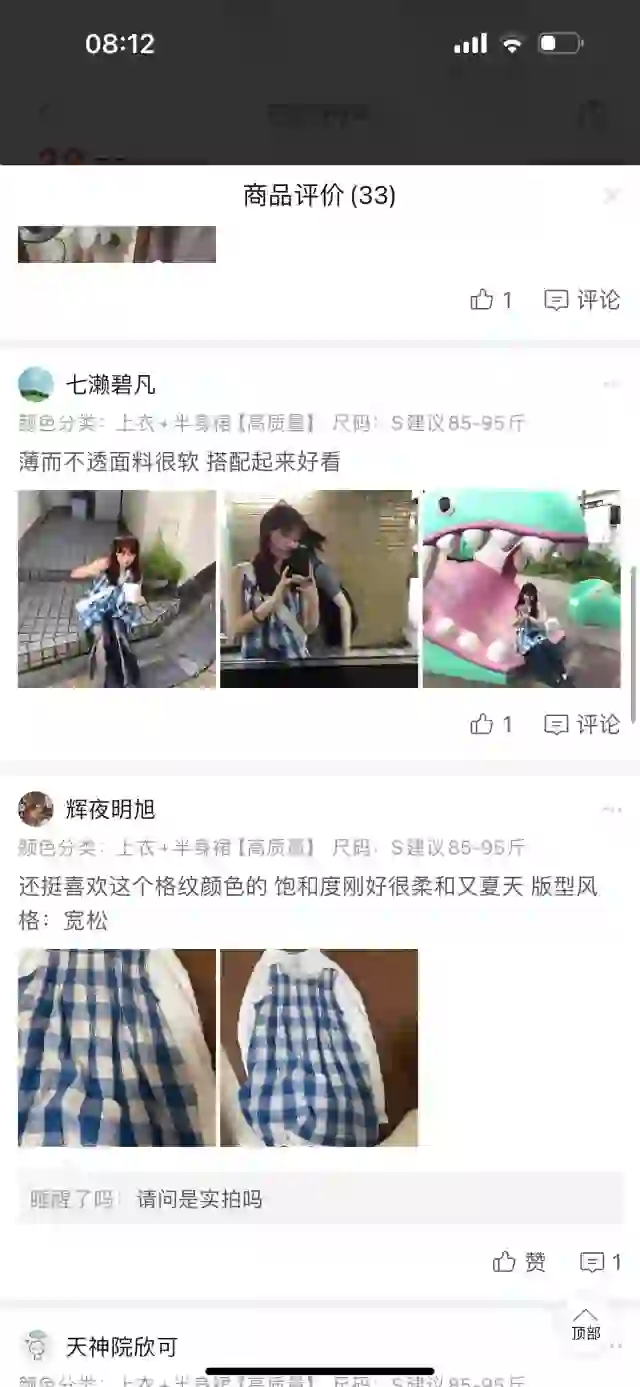Comment on 七濑碧凡's review
The width and height of the screenshot is (640, 1387).
pos(582,724)
